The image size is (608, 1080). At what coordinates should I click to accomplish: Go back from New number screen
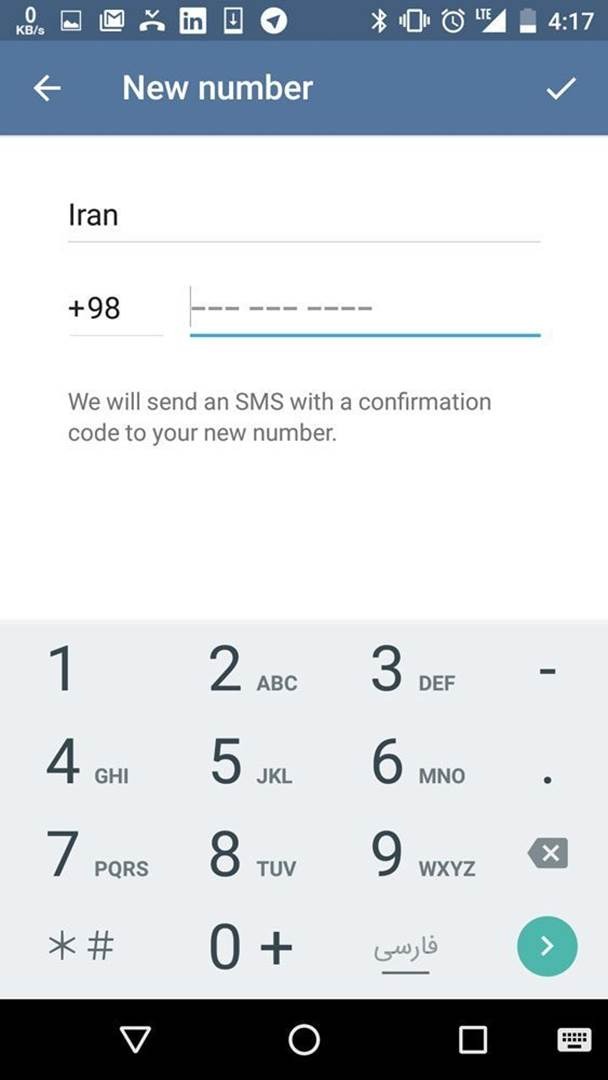pyautogui.click(x=47, y=88)
